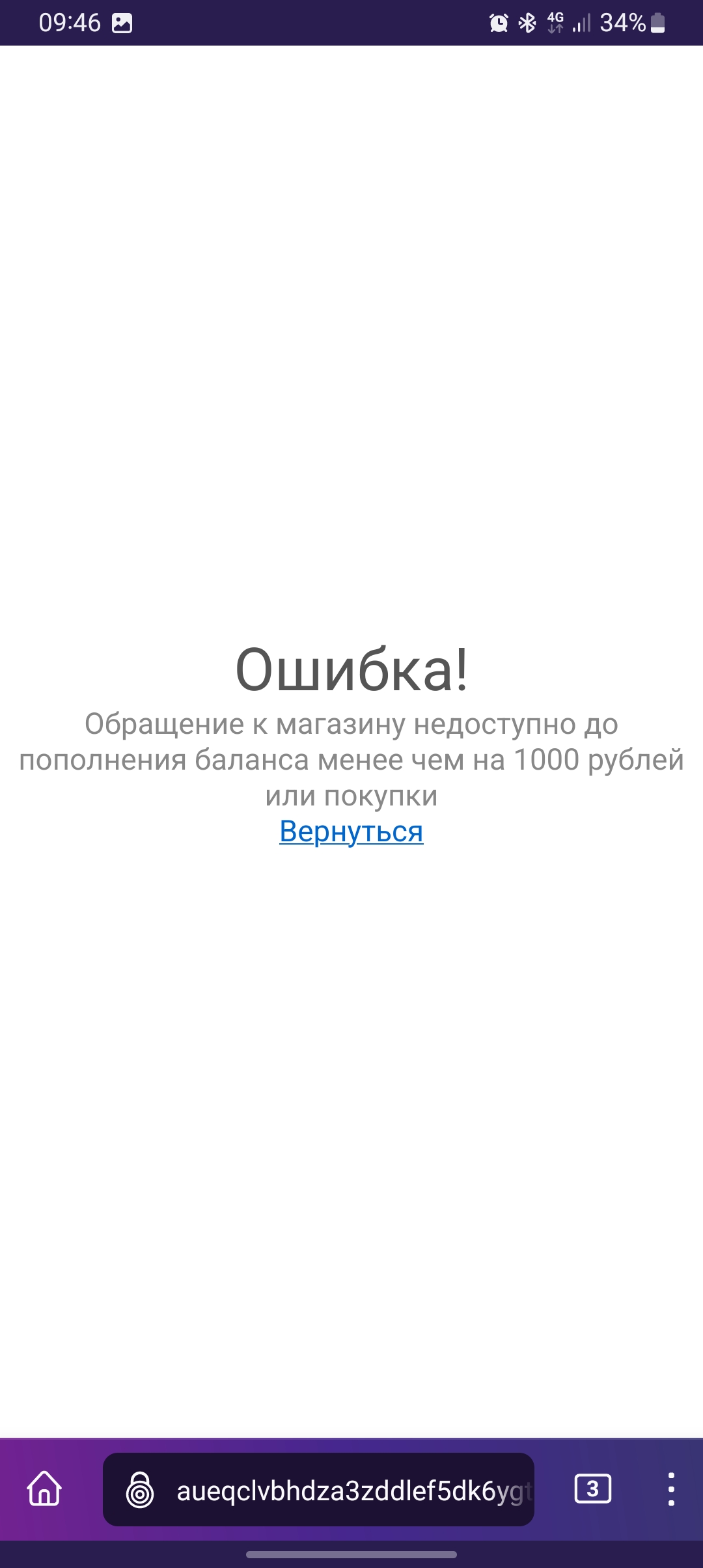Screen dimensions: 703x1568
Task: Tap the Вернуться link
Action: [x=351, y=831]
